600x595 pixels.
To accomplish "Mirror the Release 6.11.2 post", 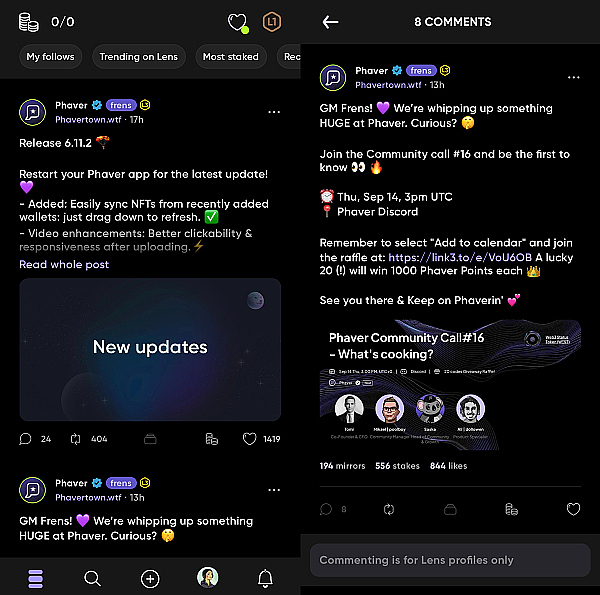I will tap(75, 439).
